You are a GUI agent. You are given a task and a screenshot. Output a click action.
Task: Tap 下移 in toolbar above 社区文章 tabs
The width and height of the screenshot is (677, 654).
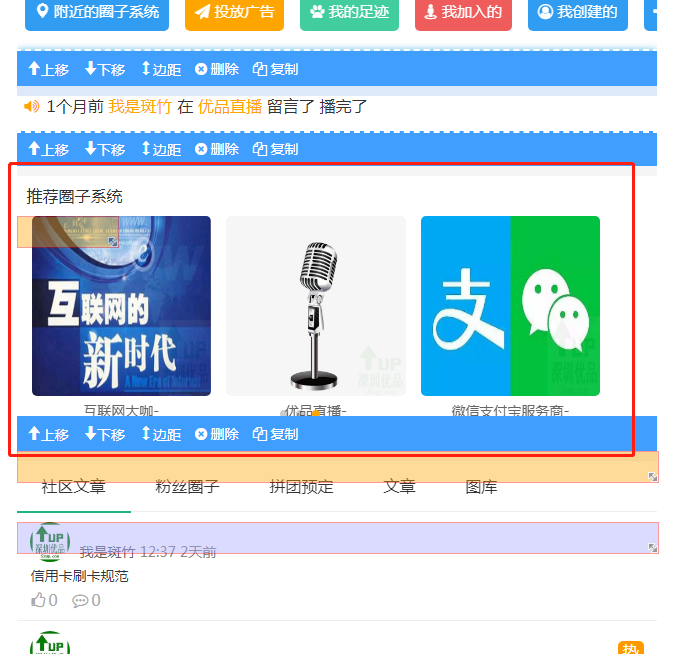[105, 434]
